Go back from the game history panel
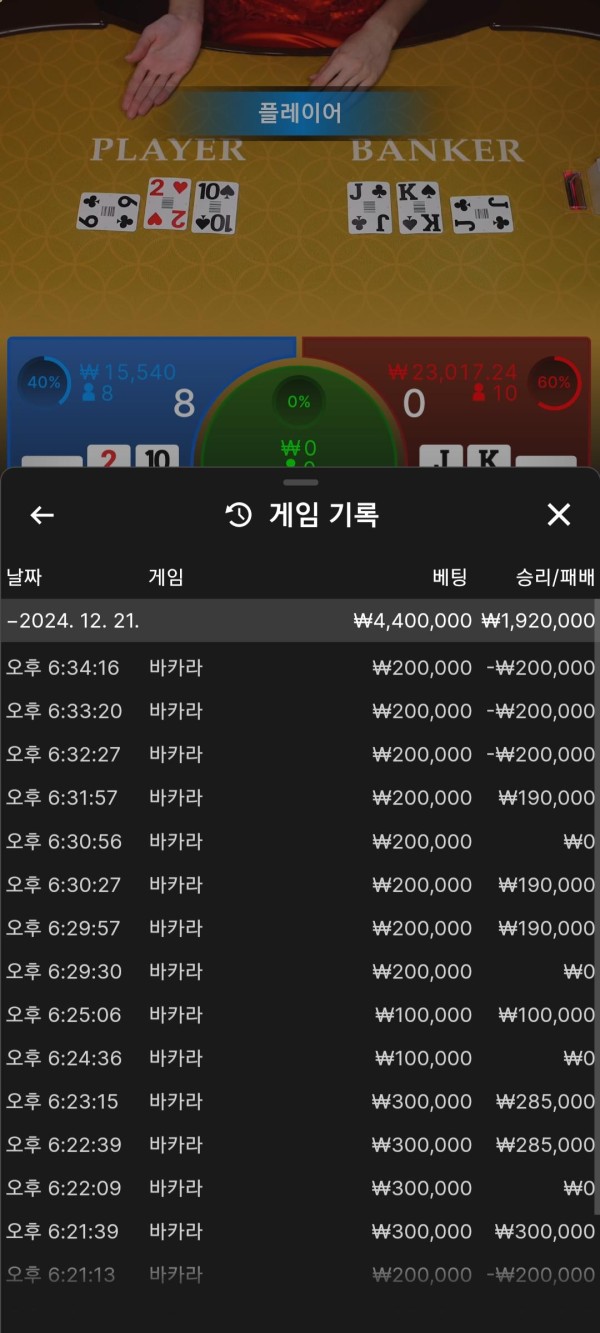The image size is (600, 1333). (x=41, y=515)
